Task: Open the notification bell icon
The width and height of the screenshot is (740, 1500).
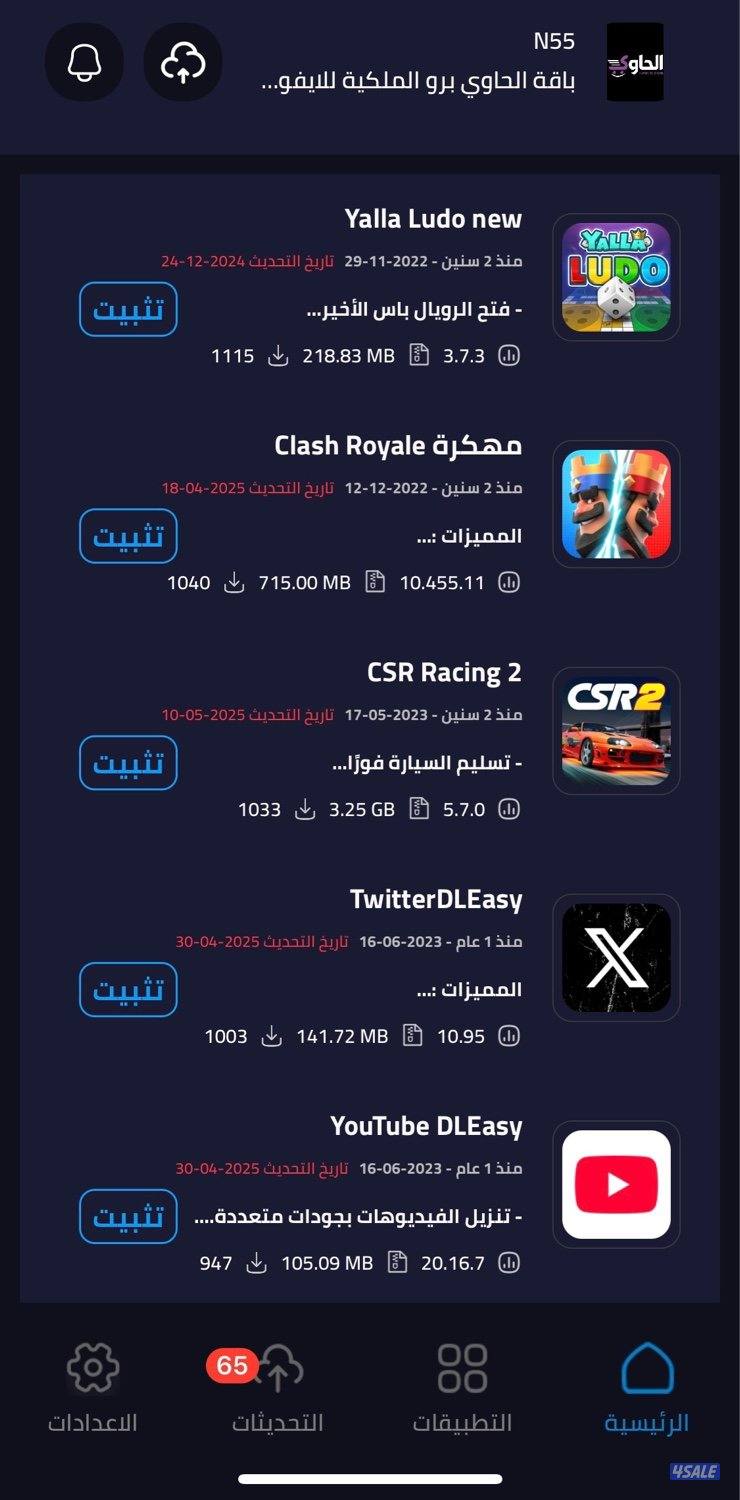Action: click(x=84, y=62)
